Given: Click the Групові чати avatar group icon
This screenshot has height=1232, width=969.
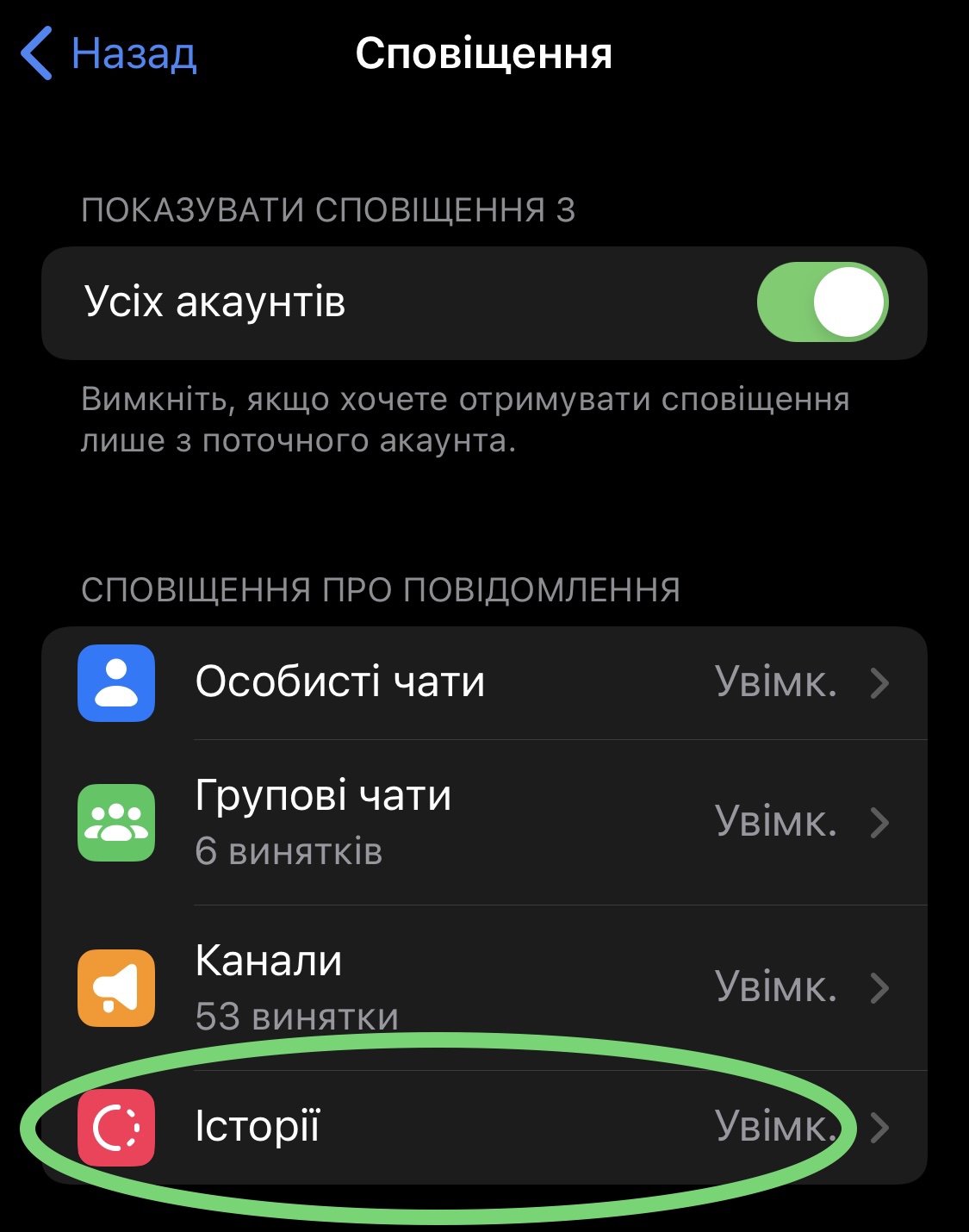Looking at the screenshot, I should click(115, 820).
